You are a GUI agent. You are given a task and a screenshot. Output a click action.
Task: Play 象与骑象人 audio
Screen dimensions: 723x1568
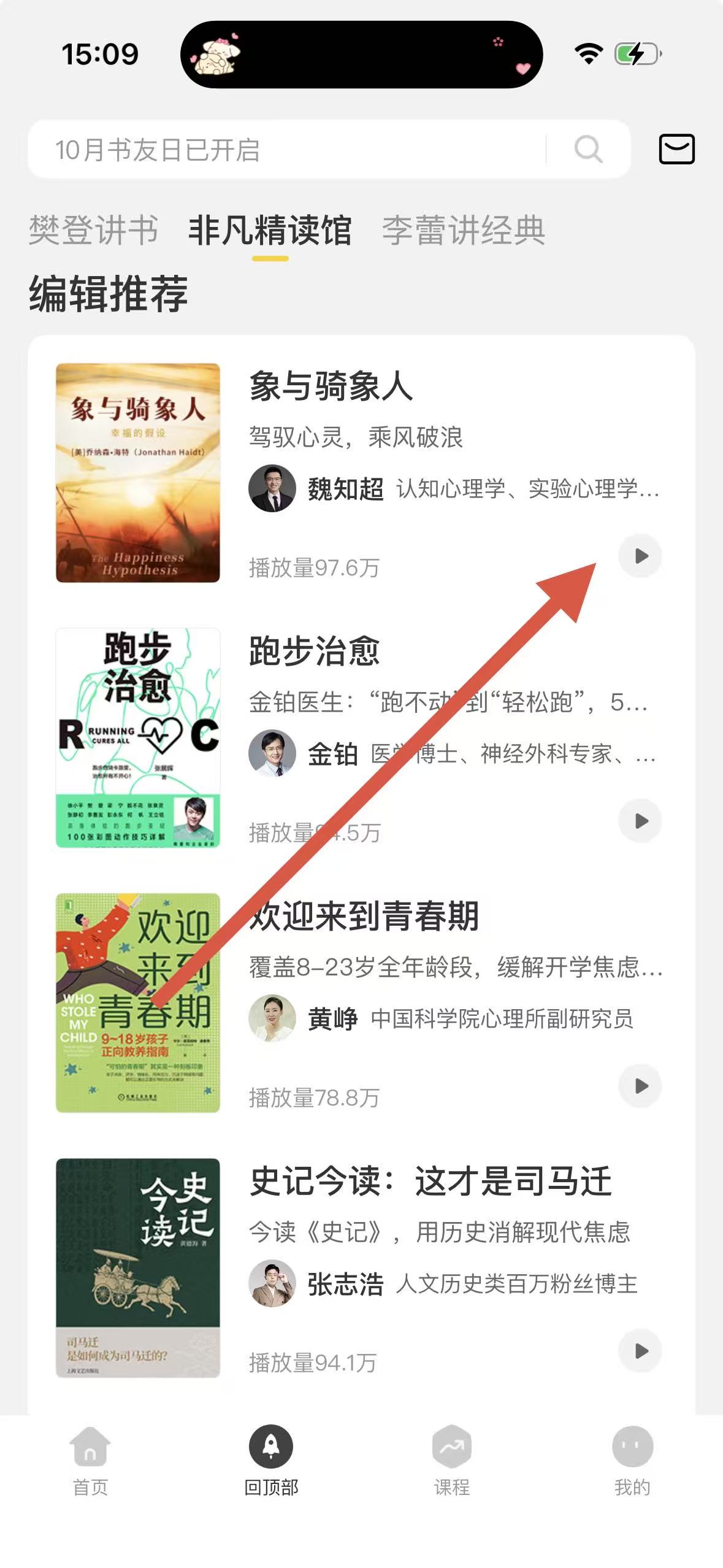pyautogui.click(x=640, y=556)
